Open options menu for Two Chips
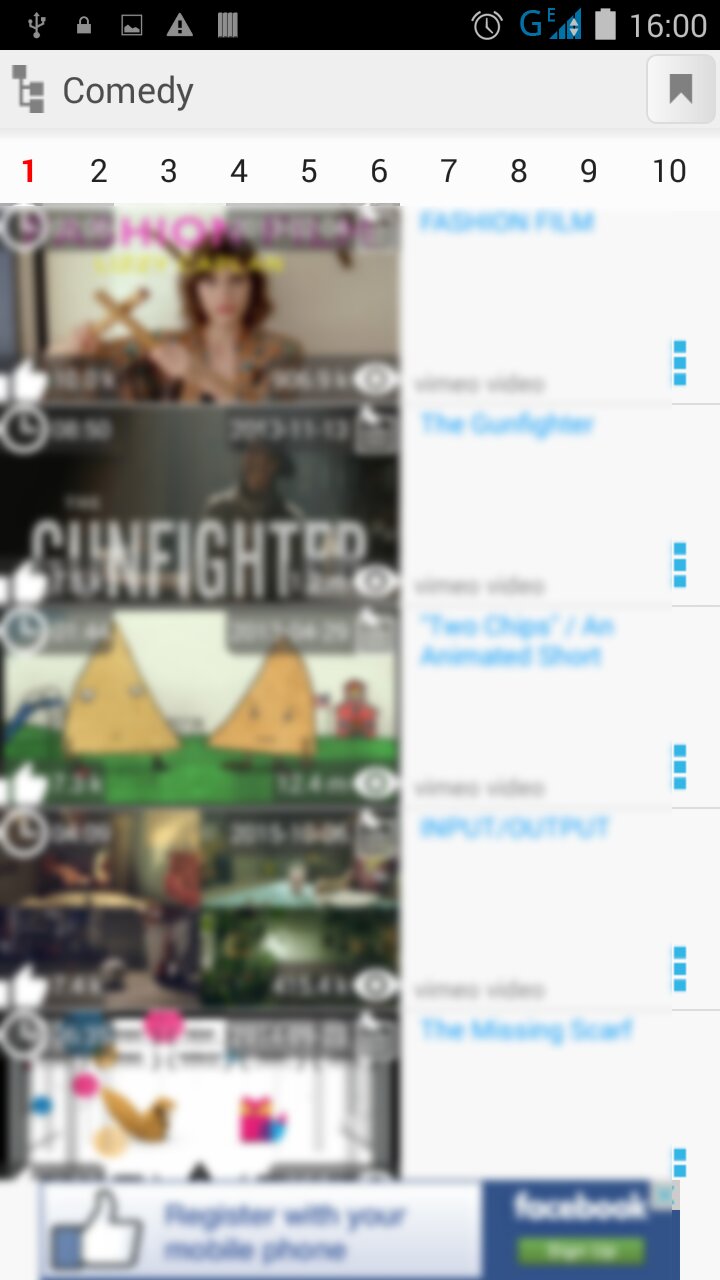 pyautogui.click(x=680, y=767)
